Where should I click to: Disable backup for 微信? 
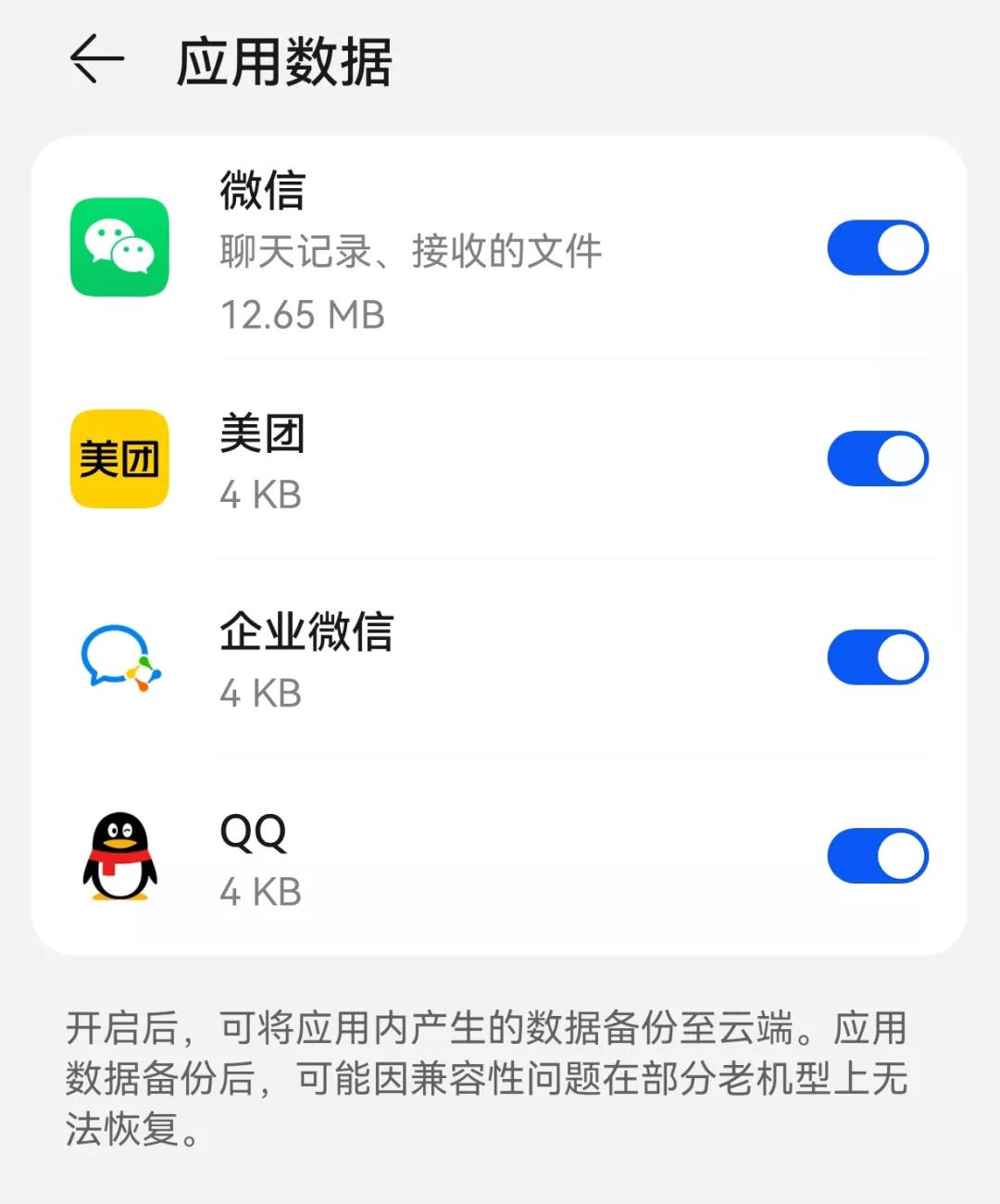click(x=876, y=248)
